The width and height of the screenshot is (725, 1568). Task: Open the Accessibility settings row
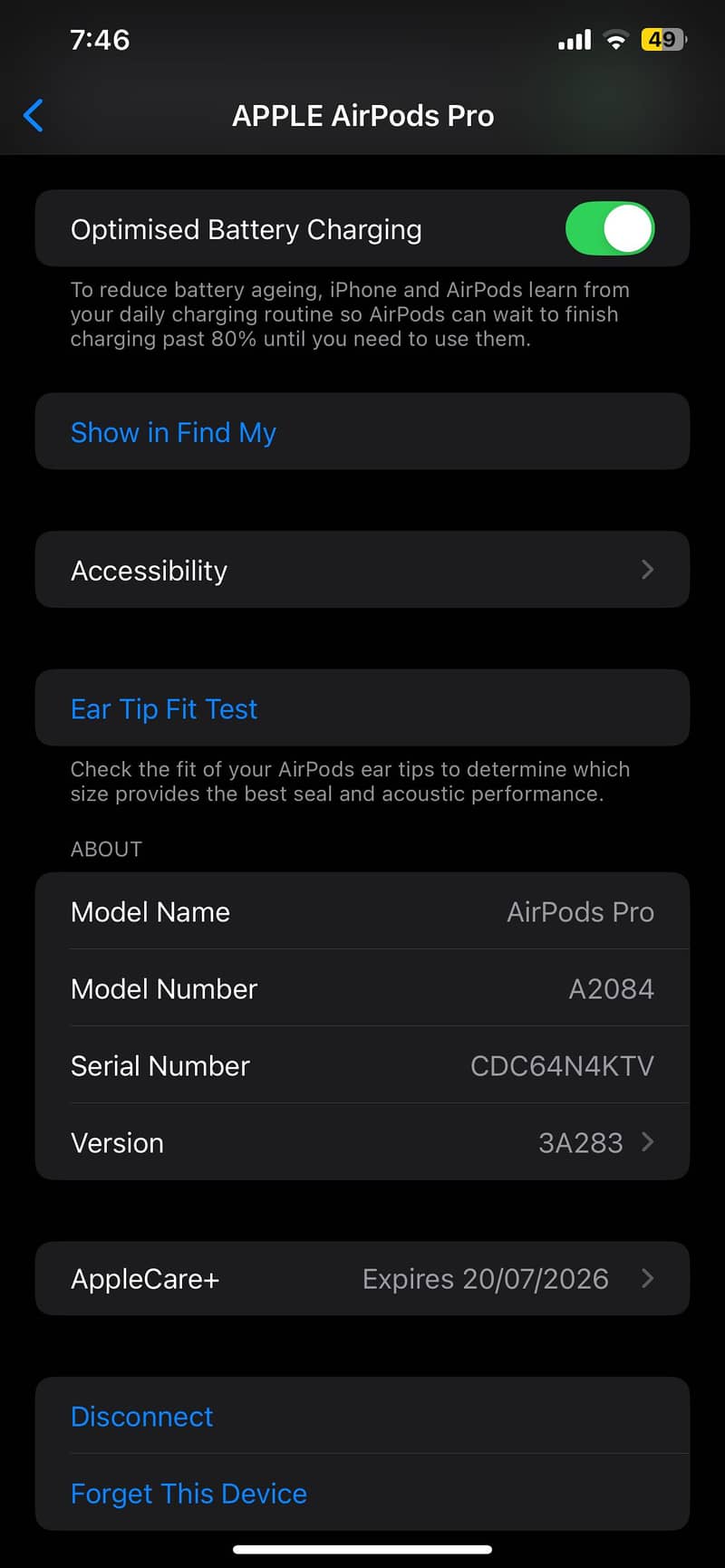(x=362, y=570)
